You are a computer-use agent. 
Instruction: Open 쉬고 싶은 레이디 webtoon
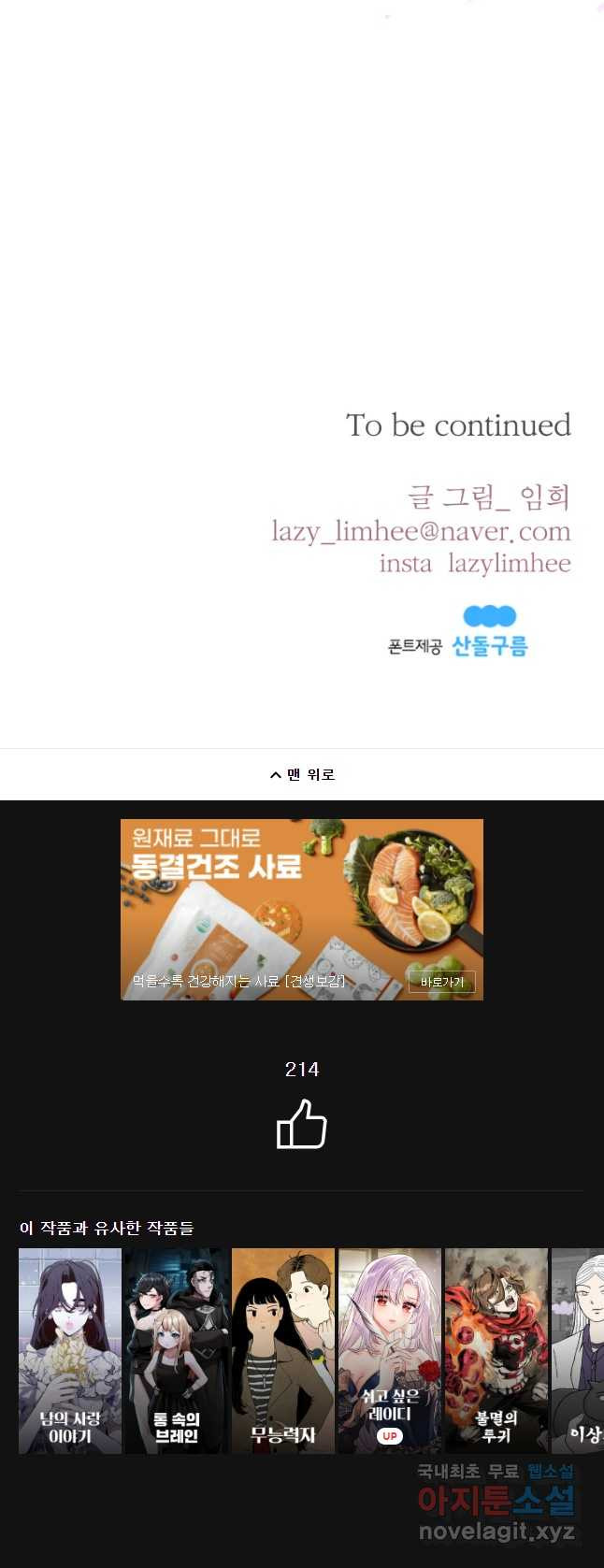coord(390,1350)
